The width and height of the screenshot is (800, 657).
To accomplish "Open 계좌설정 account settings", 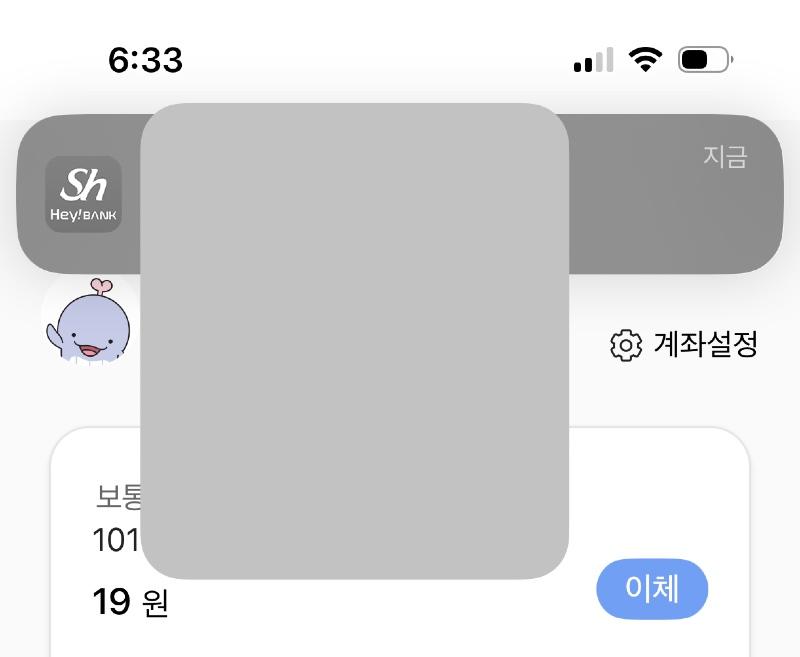I will pos(684,345).
